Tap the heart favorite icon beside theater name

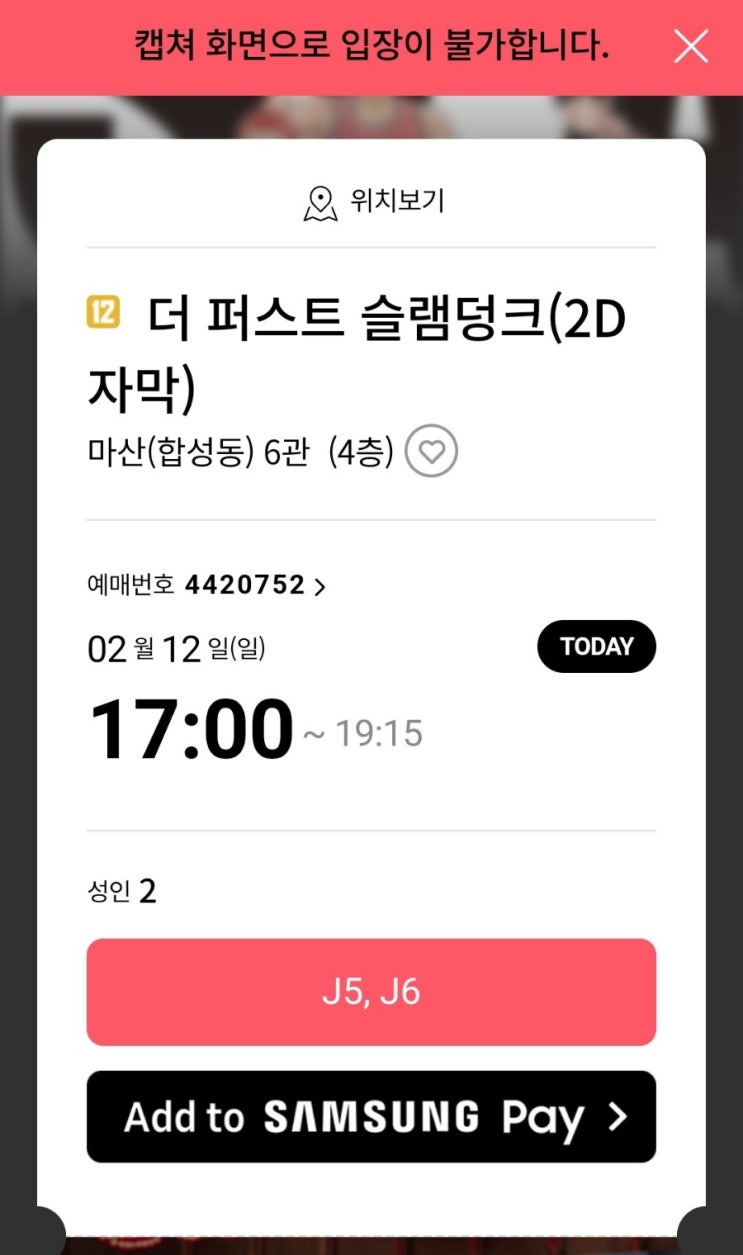coord(430,451)
